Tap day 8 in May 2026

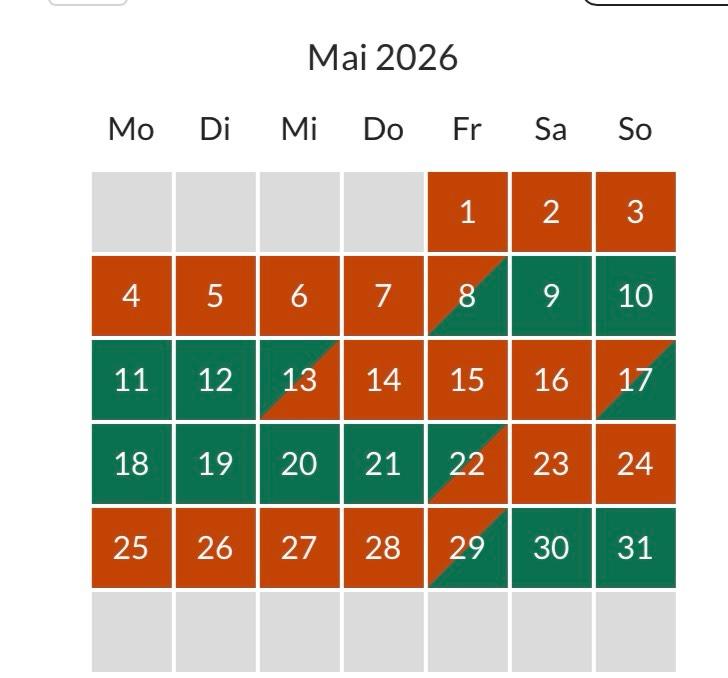[x=467, y=296]
